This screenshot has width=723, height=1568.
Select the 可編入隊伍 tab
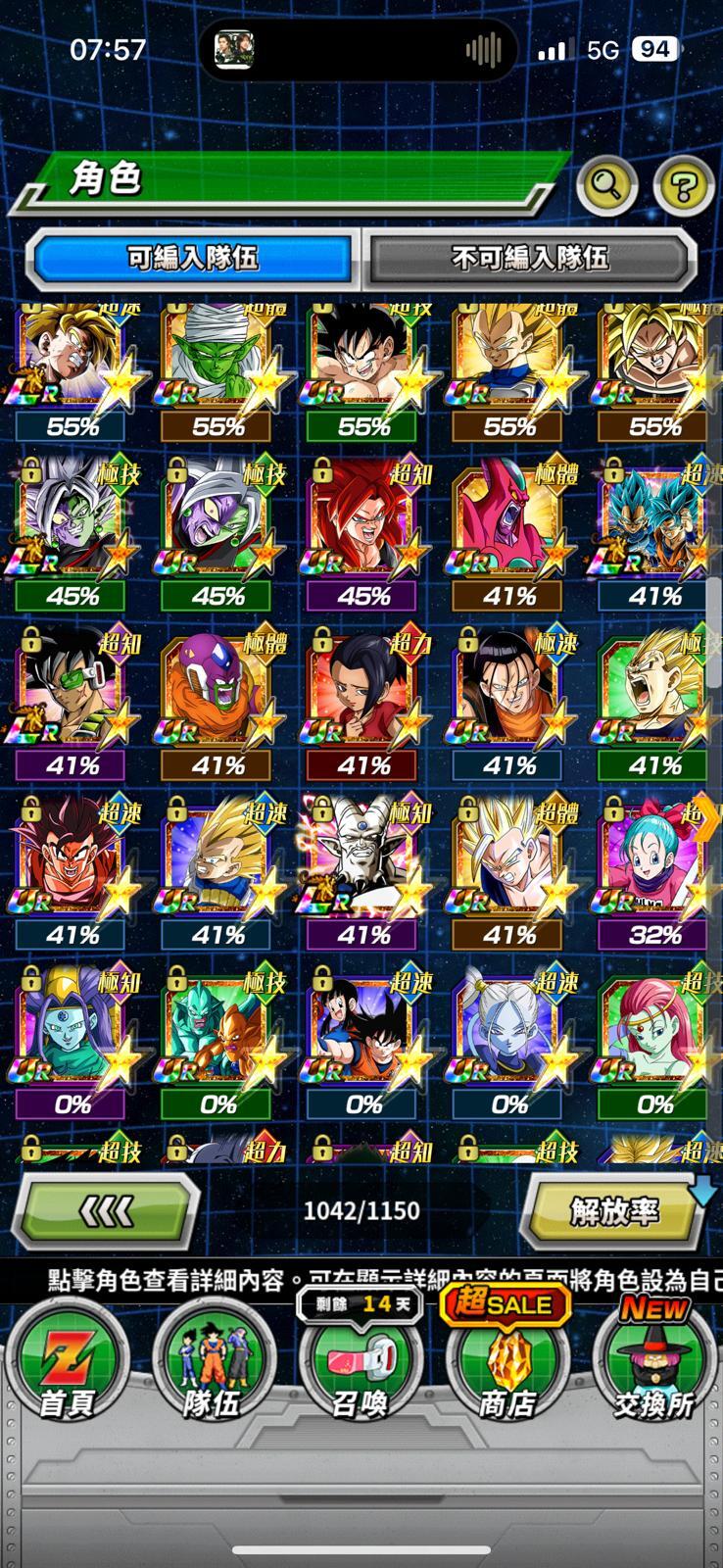(193, 259)
